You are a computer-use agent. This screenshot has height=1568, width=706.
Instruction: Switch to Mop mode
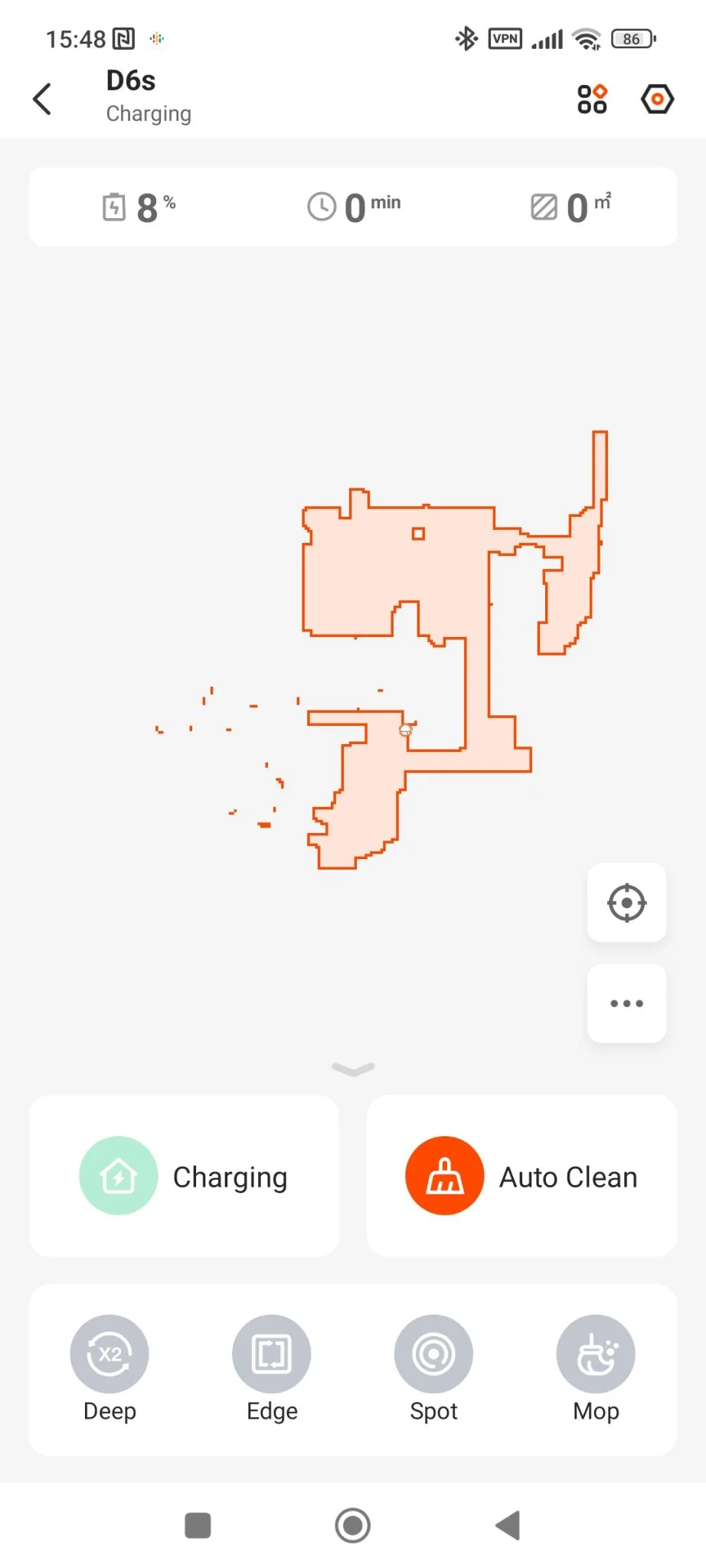tap(596, 1368)
